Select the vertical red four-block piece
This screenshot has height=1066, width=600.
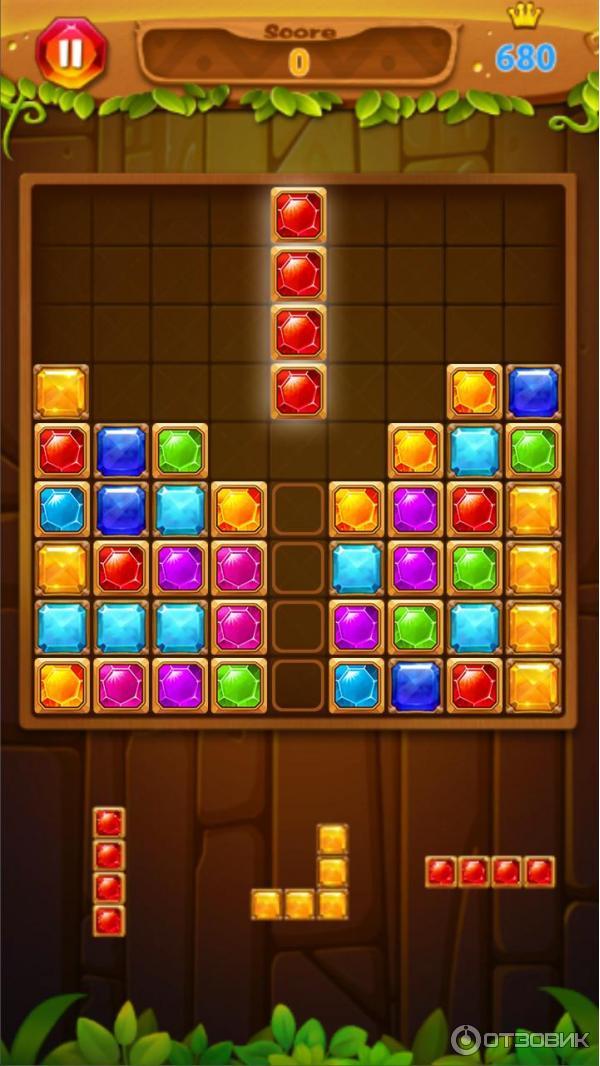[109, 871]
